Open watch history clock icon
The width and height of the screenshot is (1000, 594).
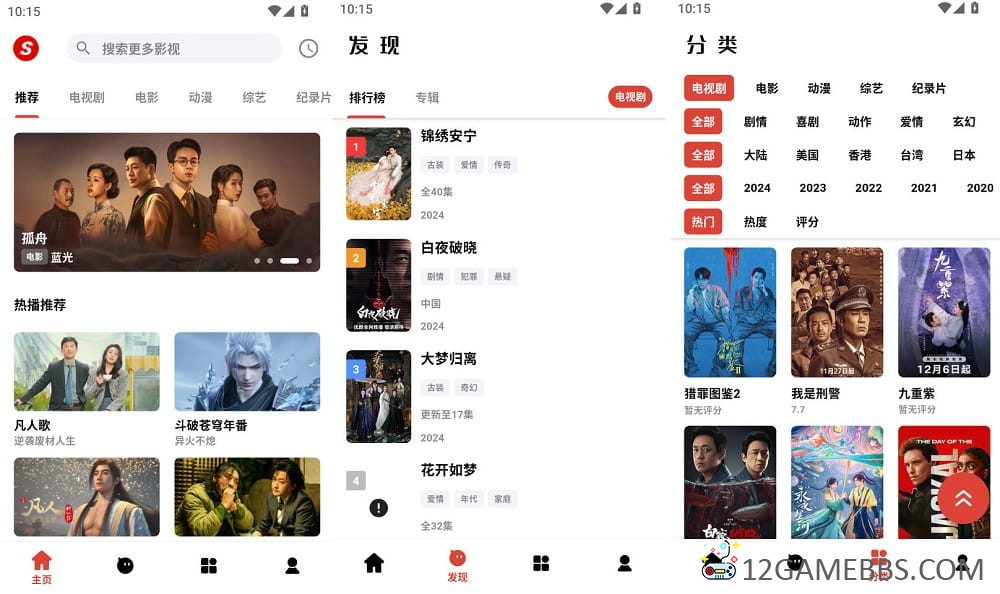(308, 48)
